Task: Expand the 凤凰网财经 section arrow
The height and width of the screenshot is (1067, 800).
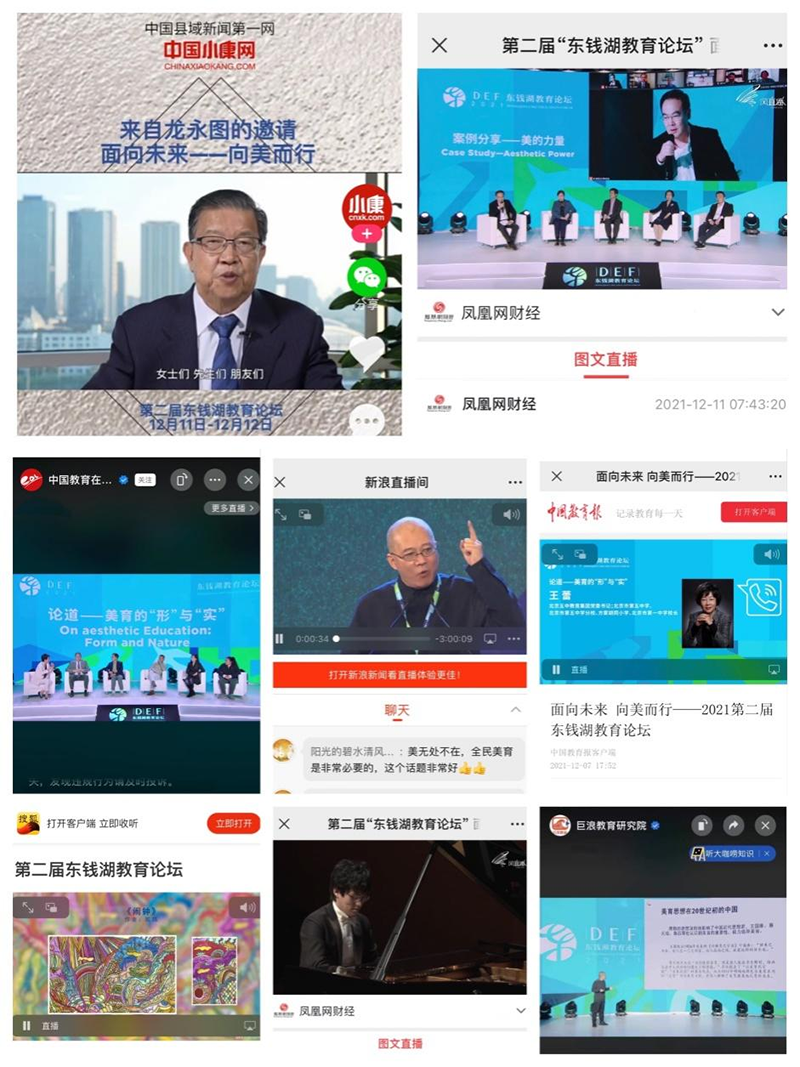Action: click(776, 311)
